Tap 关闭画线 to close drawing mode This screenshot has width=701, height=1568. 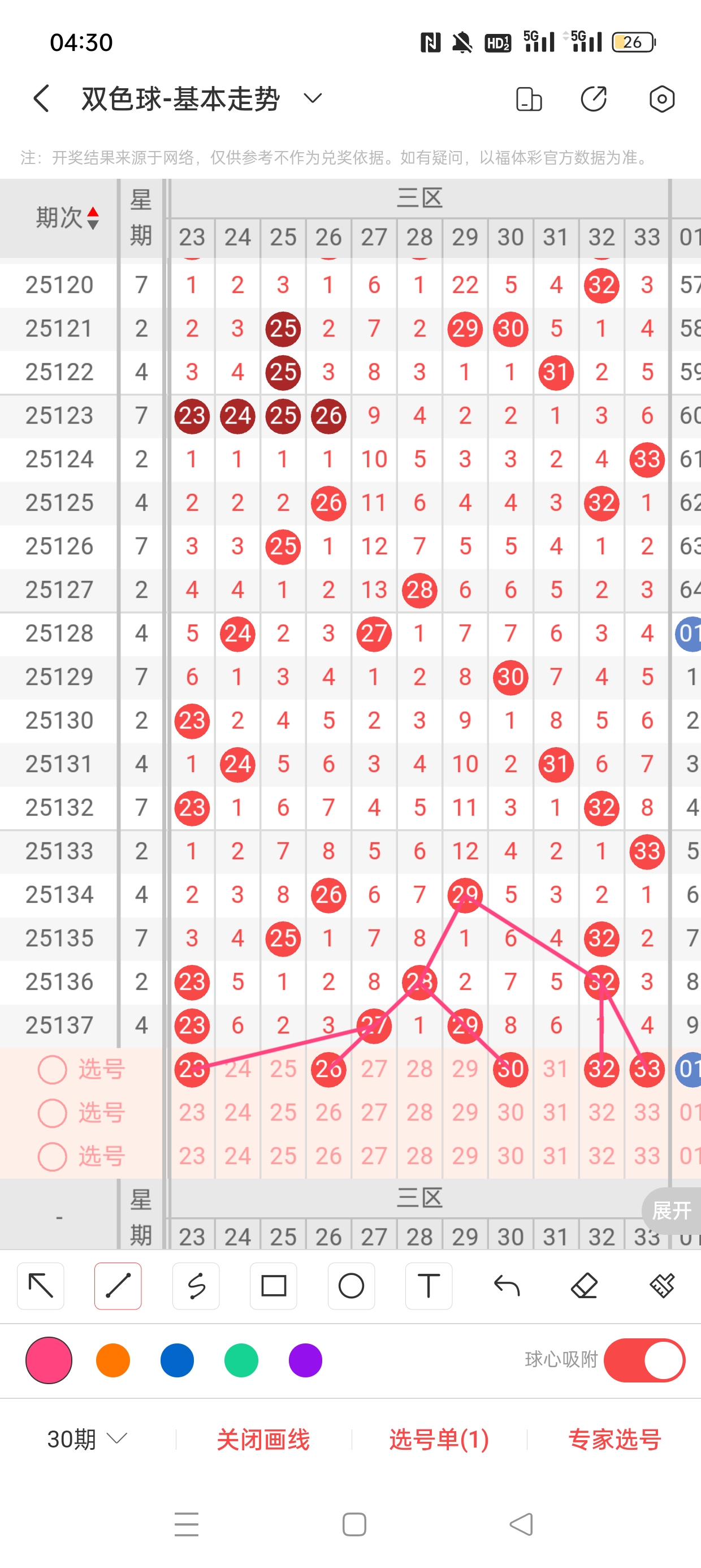[x=263, y=1440]
